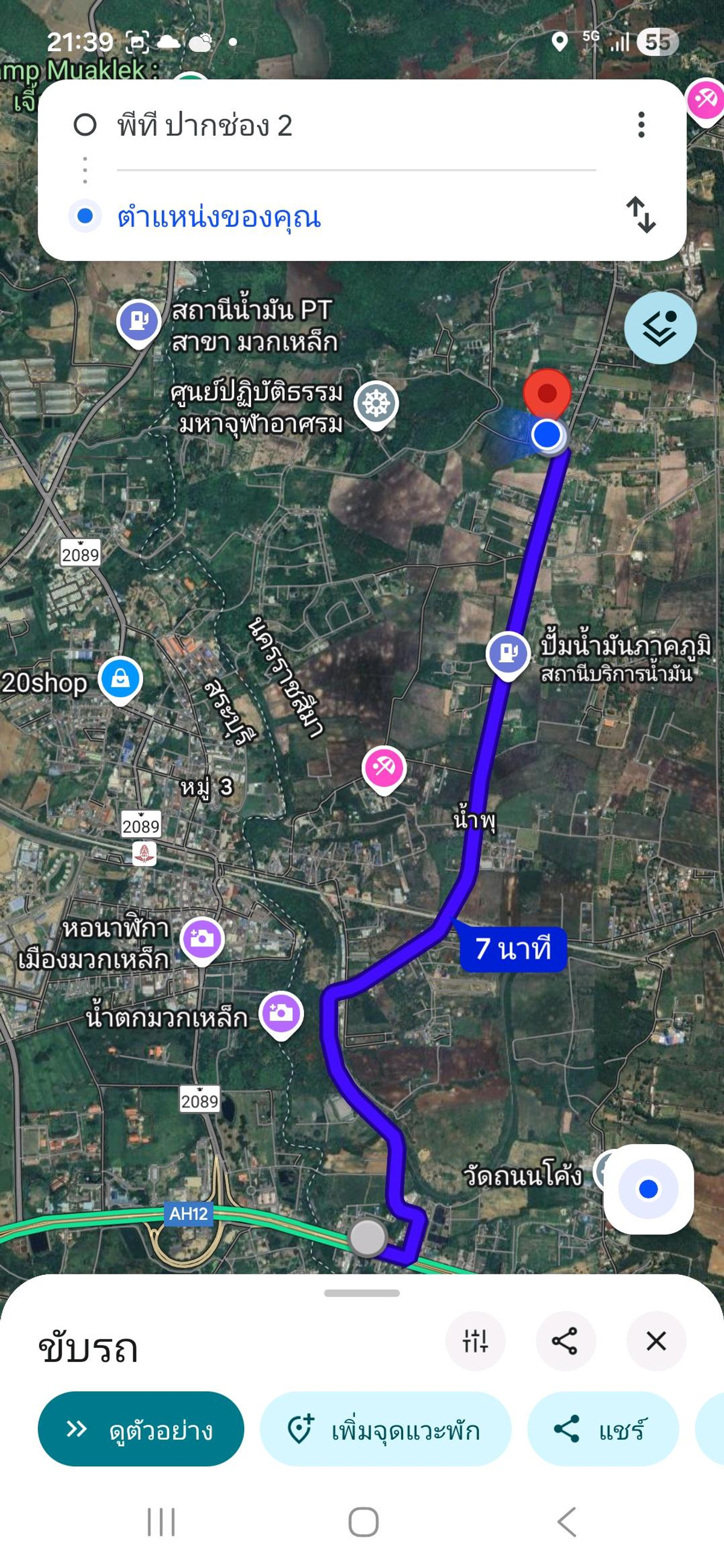Screen dimensions: 724x1568
Task: Go back using system navigation bar
Action: click(567, 1522)
